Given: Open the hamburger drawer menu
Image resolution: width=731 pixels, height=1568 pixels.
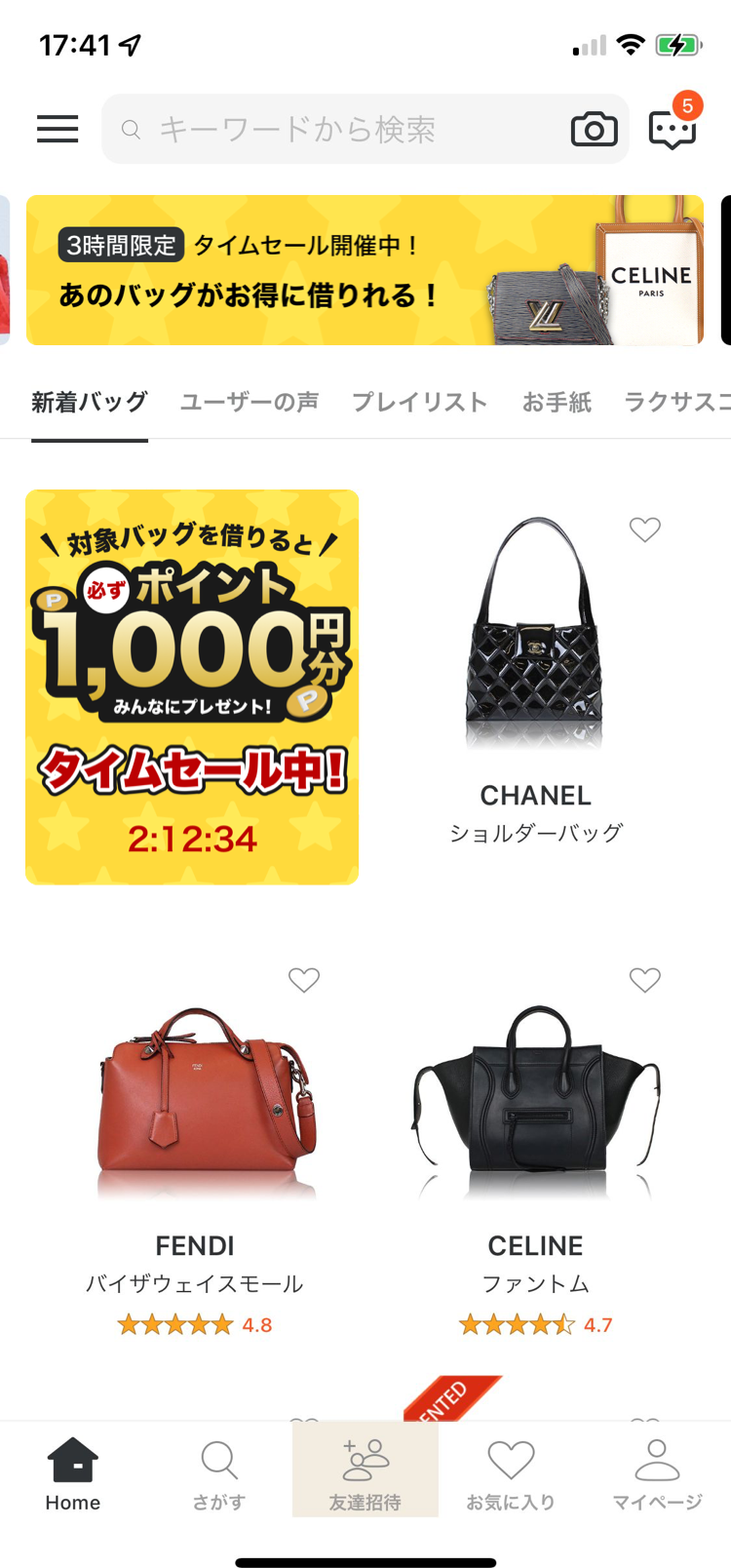Looking at the screenshot, I should [58, 129].
